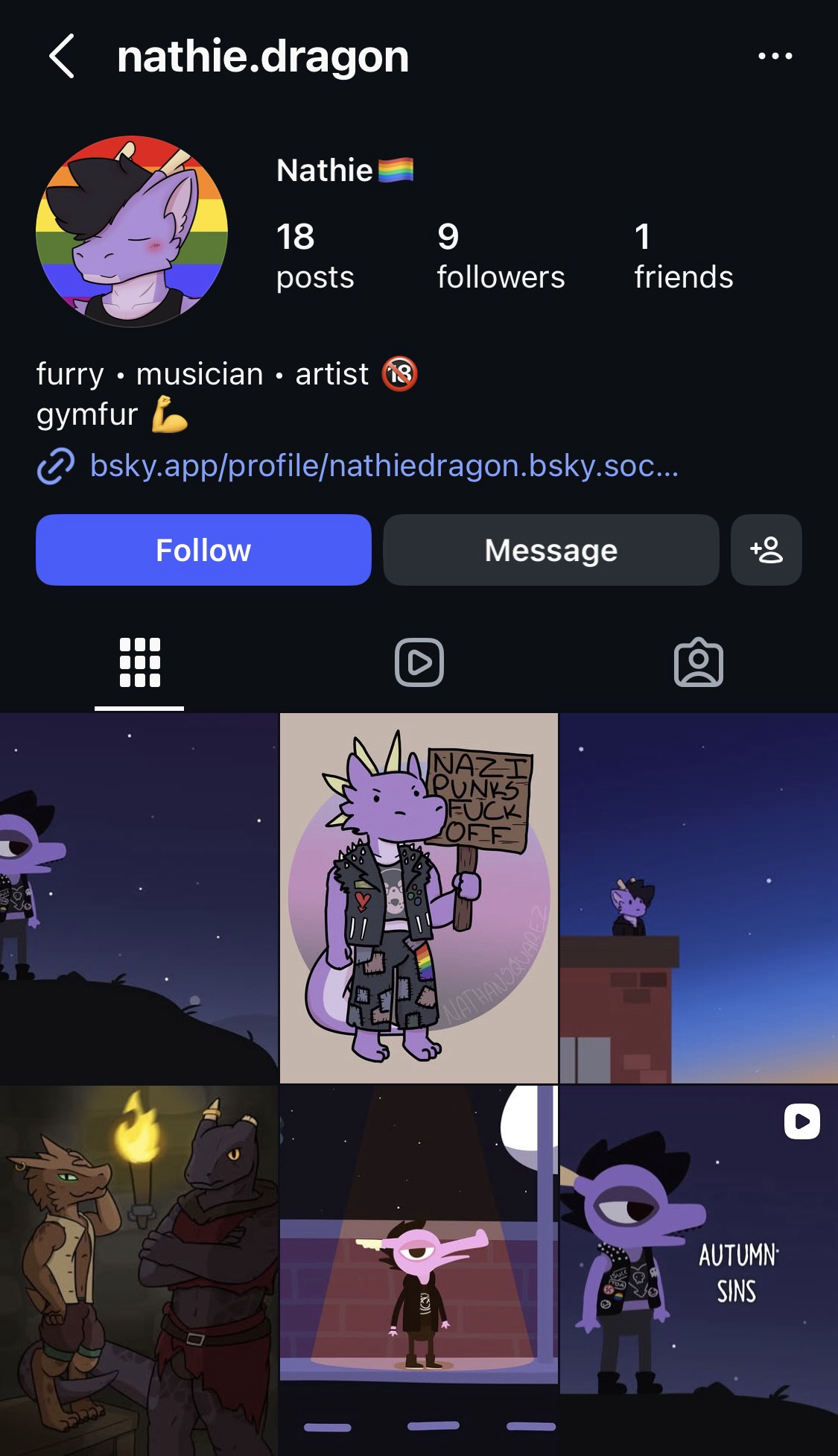
Task: Open the post with two dragons by torch
Action: point(139,1270)
